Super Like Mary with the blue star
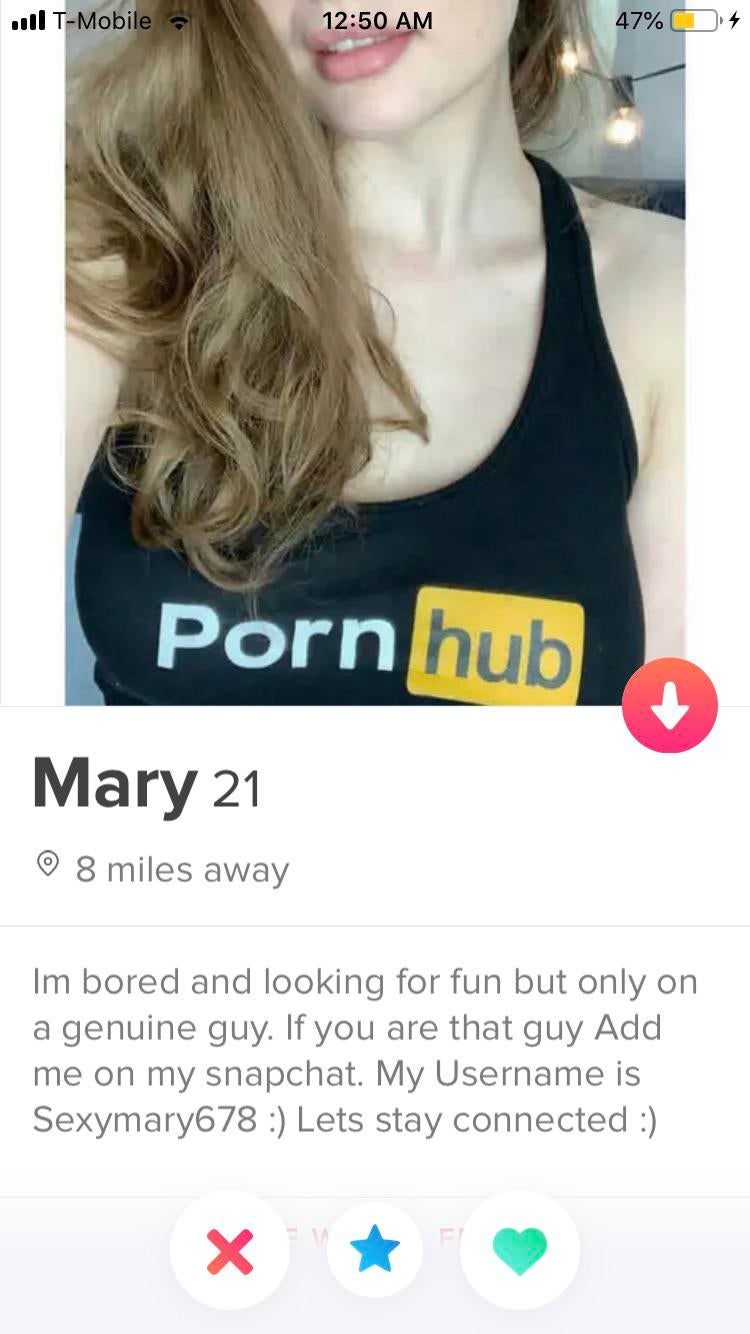 pyautogui.click(x=375, y=1250)
